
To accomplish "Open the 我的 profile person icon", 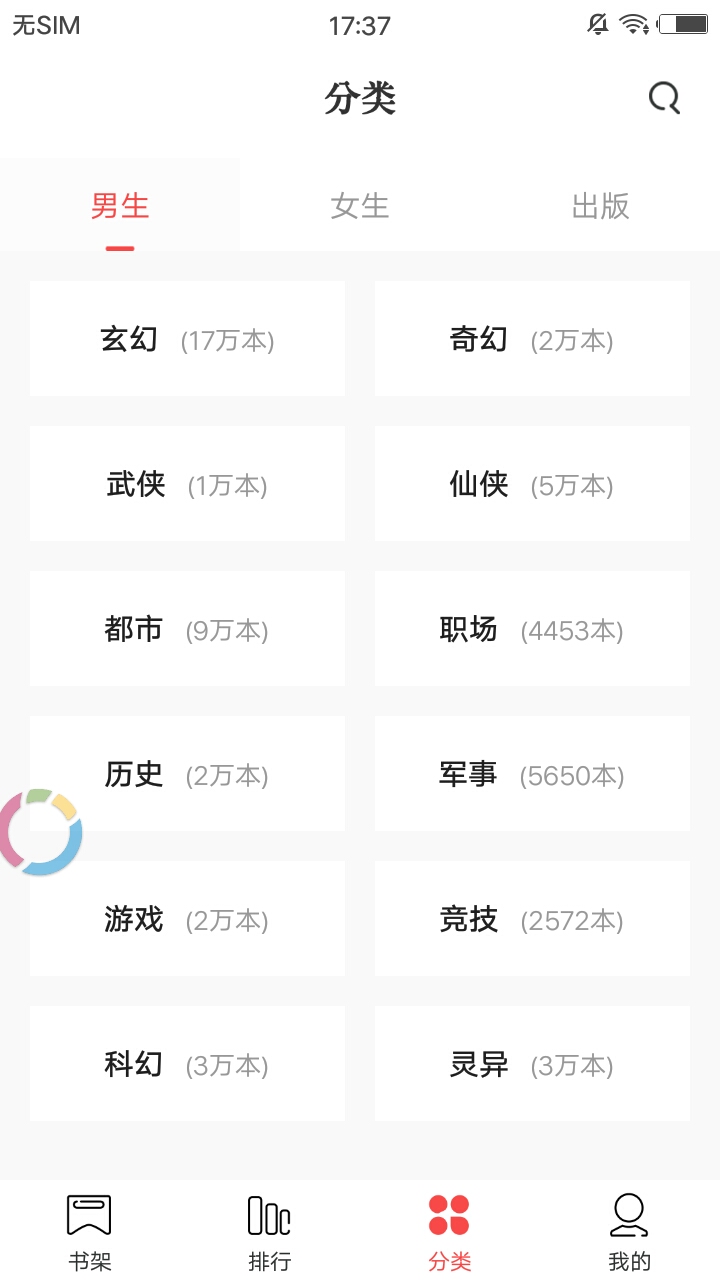I will click(x=629, y=1226).
